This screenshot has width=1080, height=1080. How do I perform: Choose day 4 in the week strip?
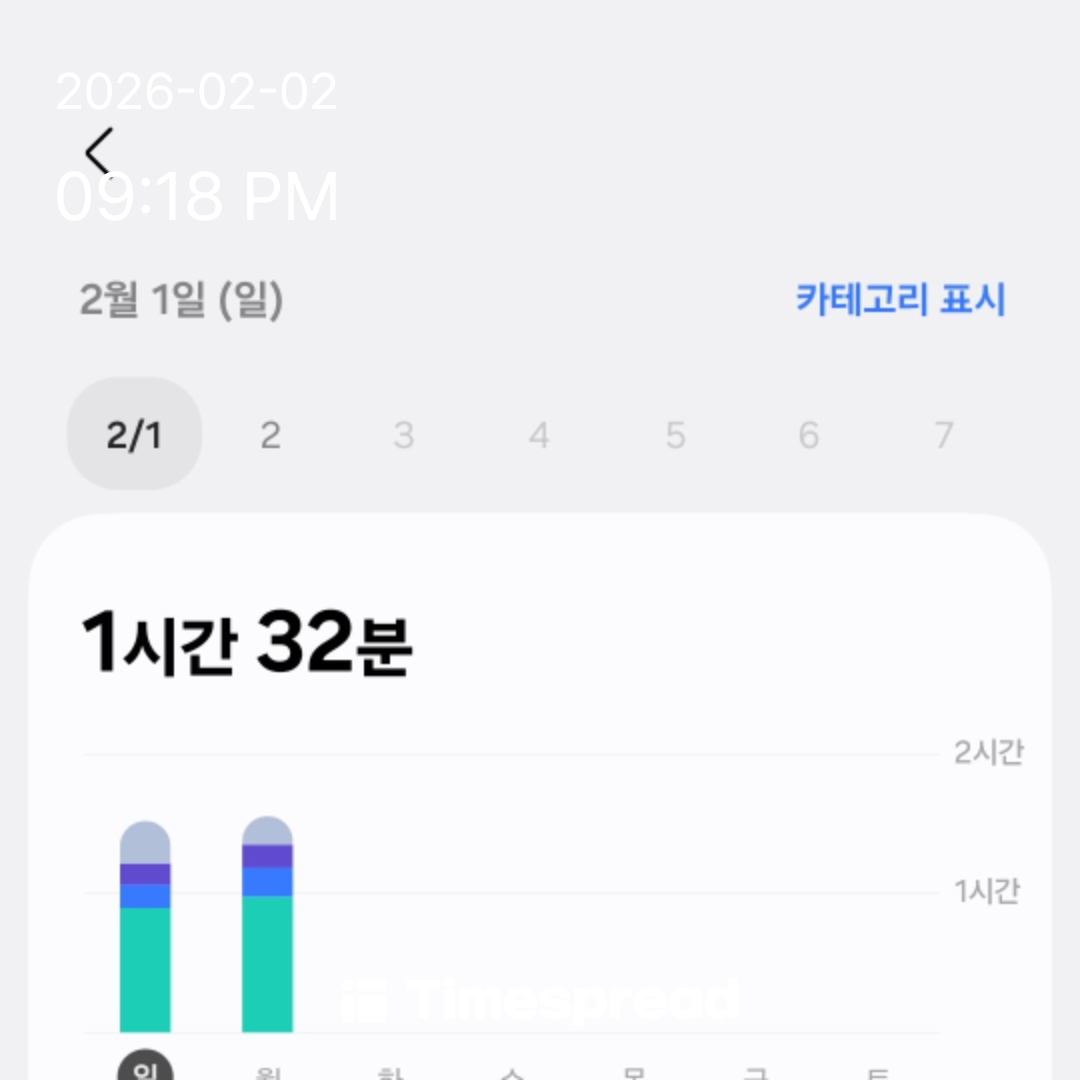[x=539, y=435]
